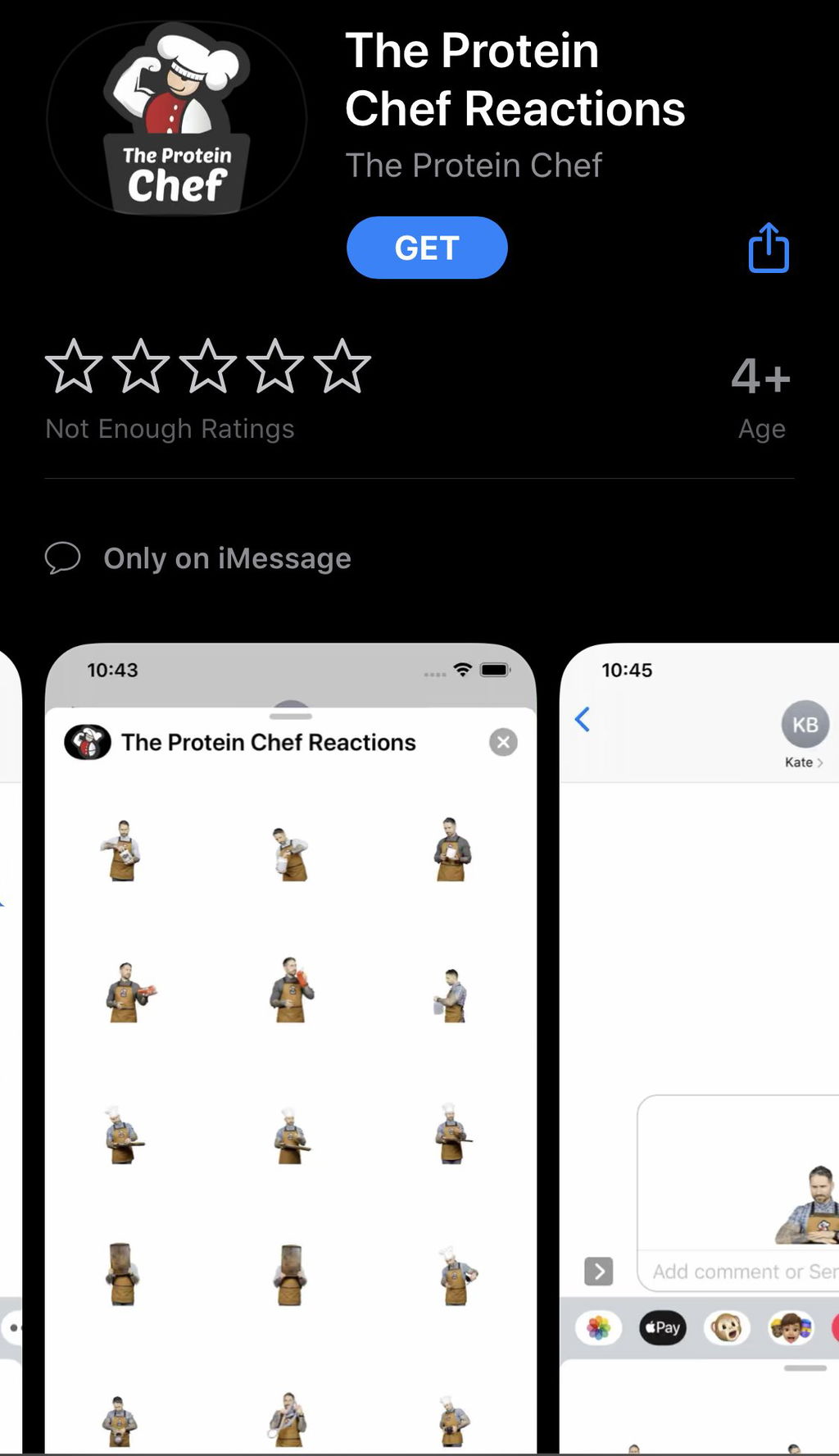839x1456 pixels.
Task: Open the monkey Animoji icon
Action: [x=728, y=1328]
